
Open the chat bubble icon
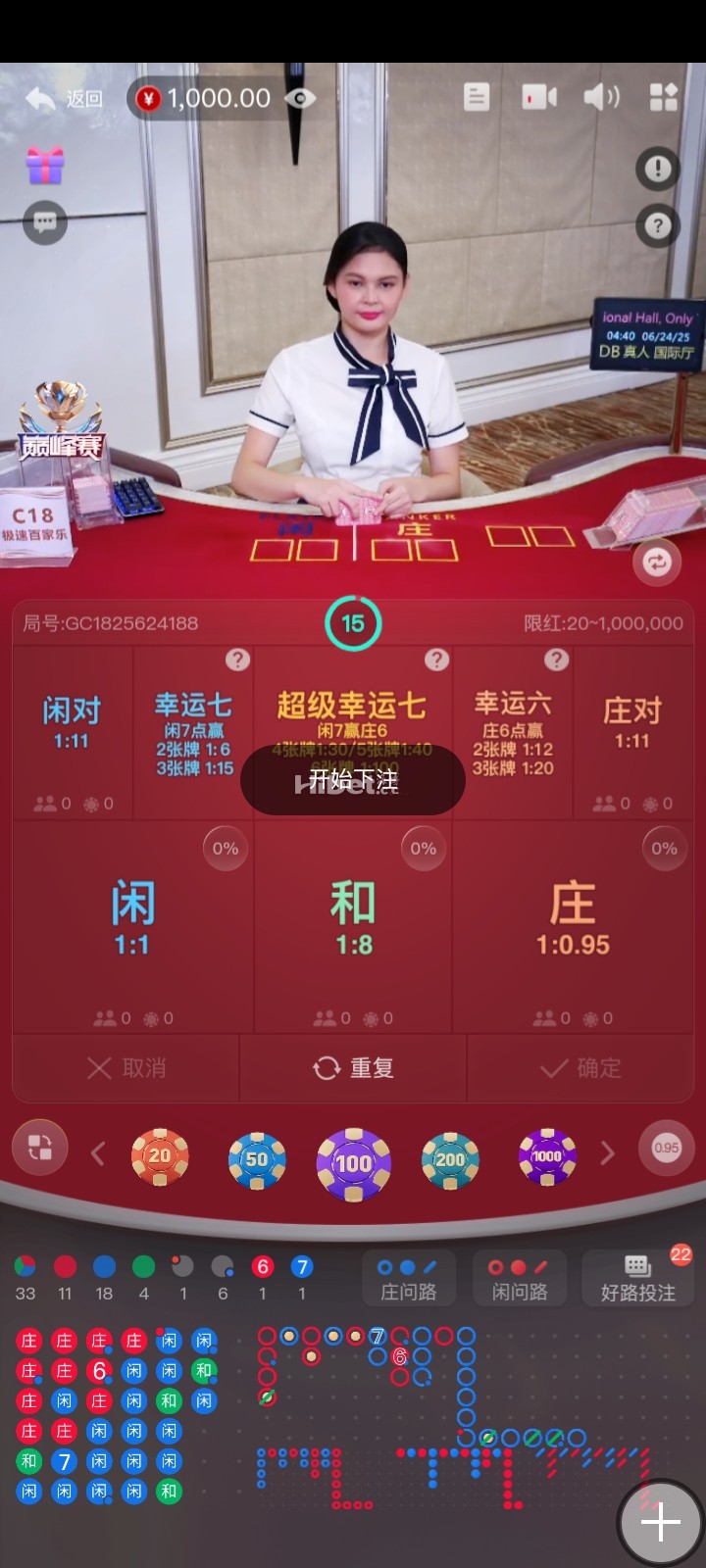45,222
